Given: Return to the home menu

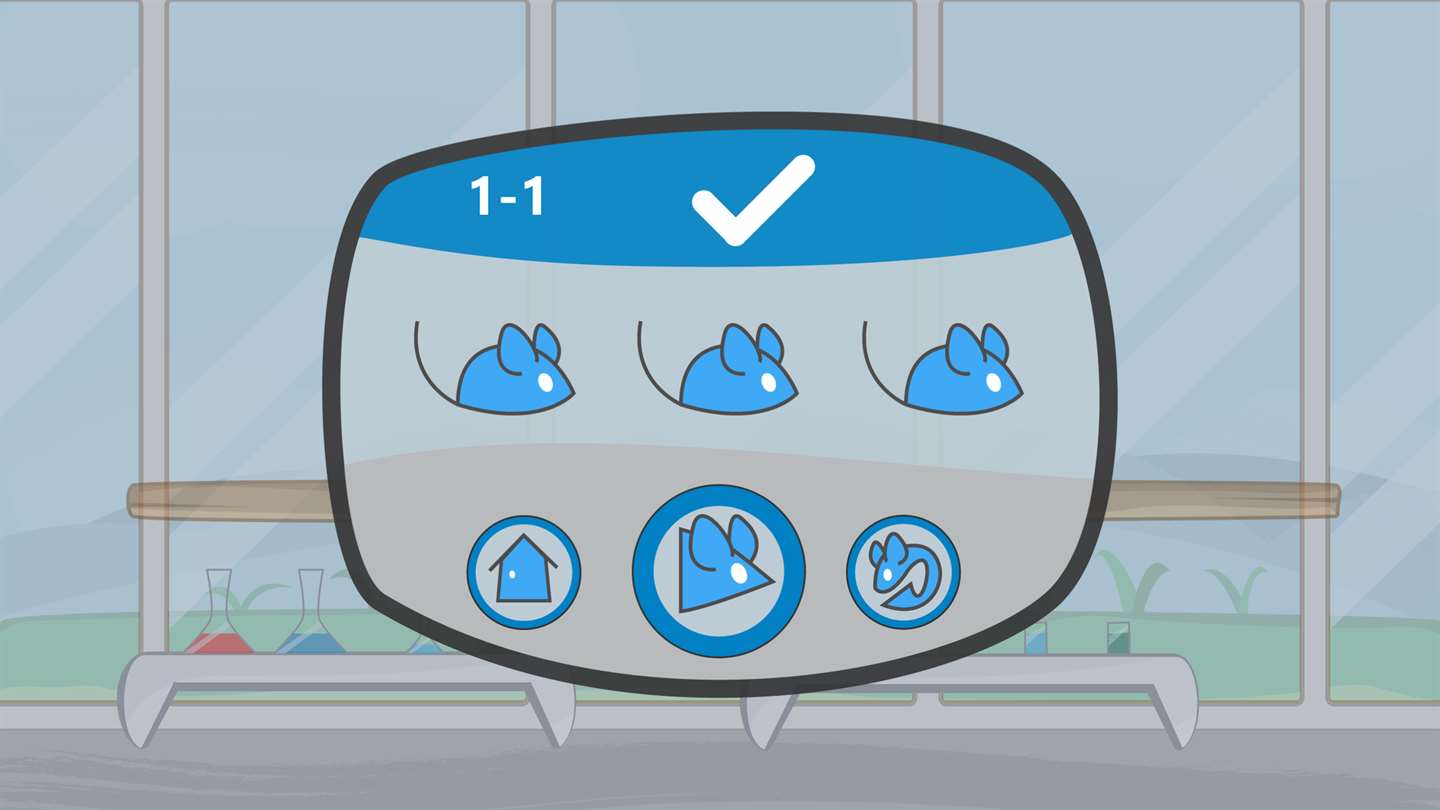Looking at the screenshot, I should coord(523,572).
